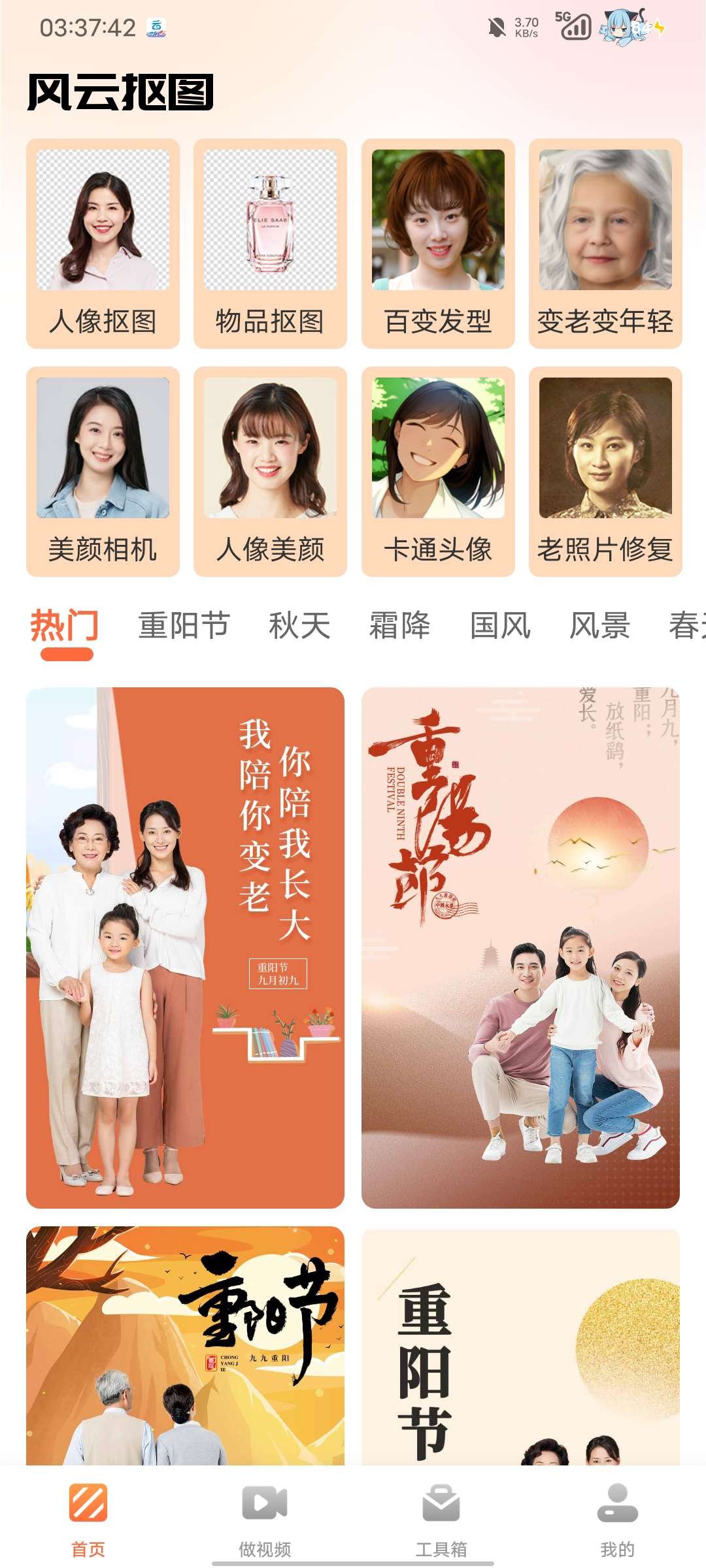This screenshot has height=1568, width=706.
Task: Open the 人像美颜 portrait beautify tool
Action: [x=270, y=471]
